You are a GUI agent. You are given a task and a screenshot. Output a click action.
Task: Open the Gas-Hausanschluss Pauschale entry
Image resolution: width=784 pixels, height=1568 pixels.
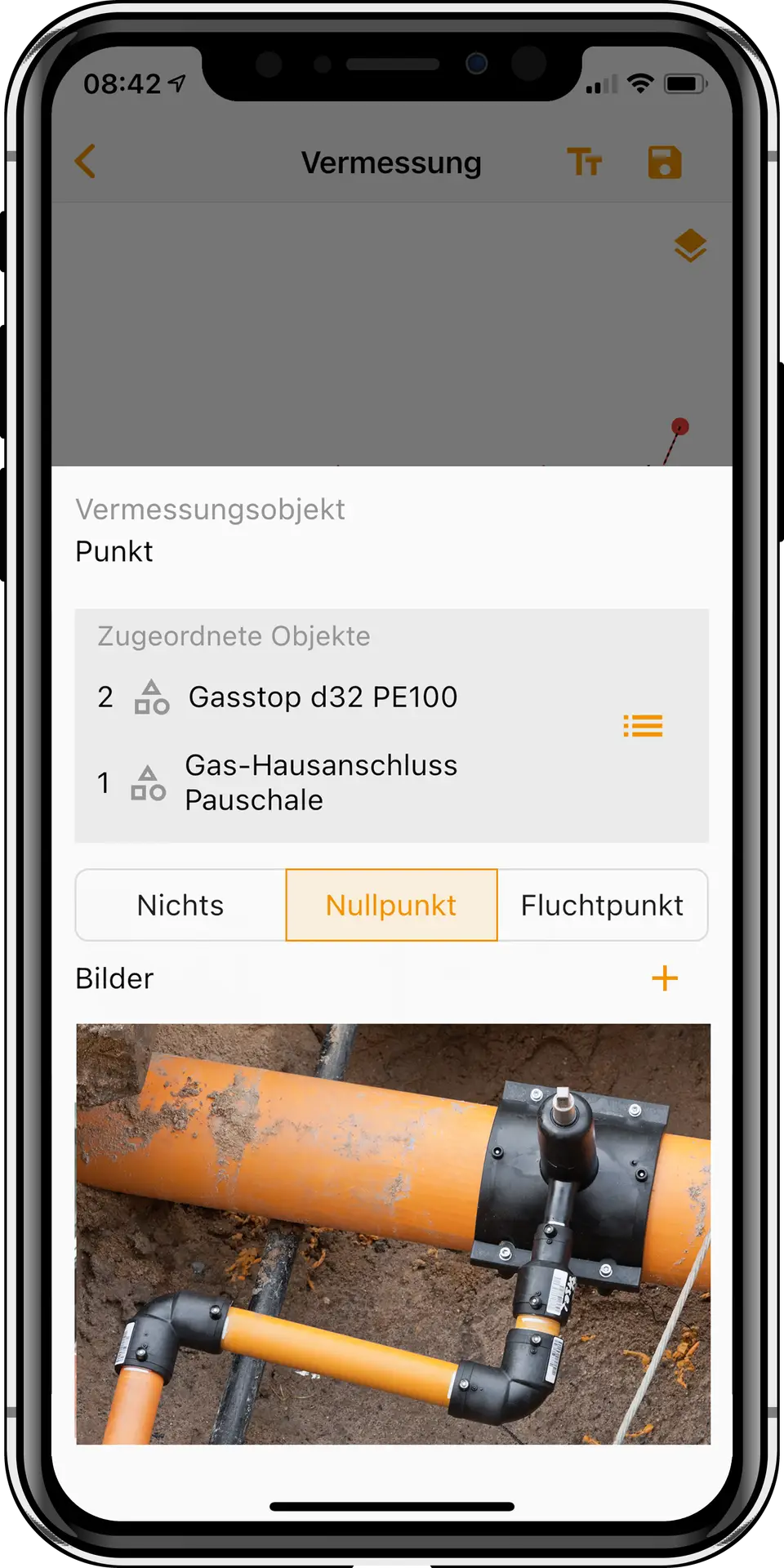tap(321, 782)
